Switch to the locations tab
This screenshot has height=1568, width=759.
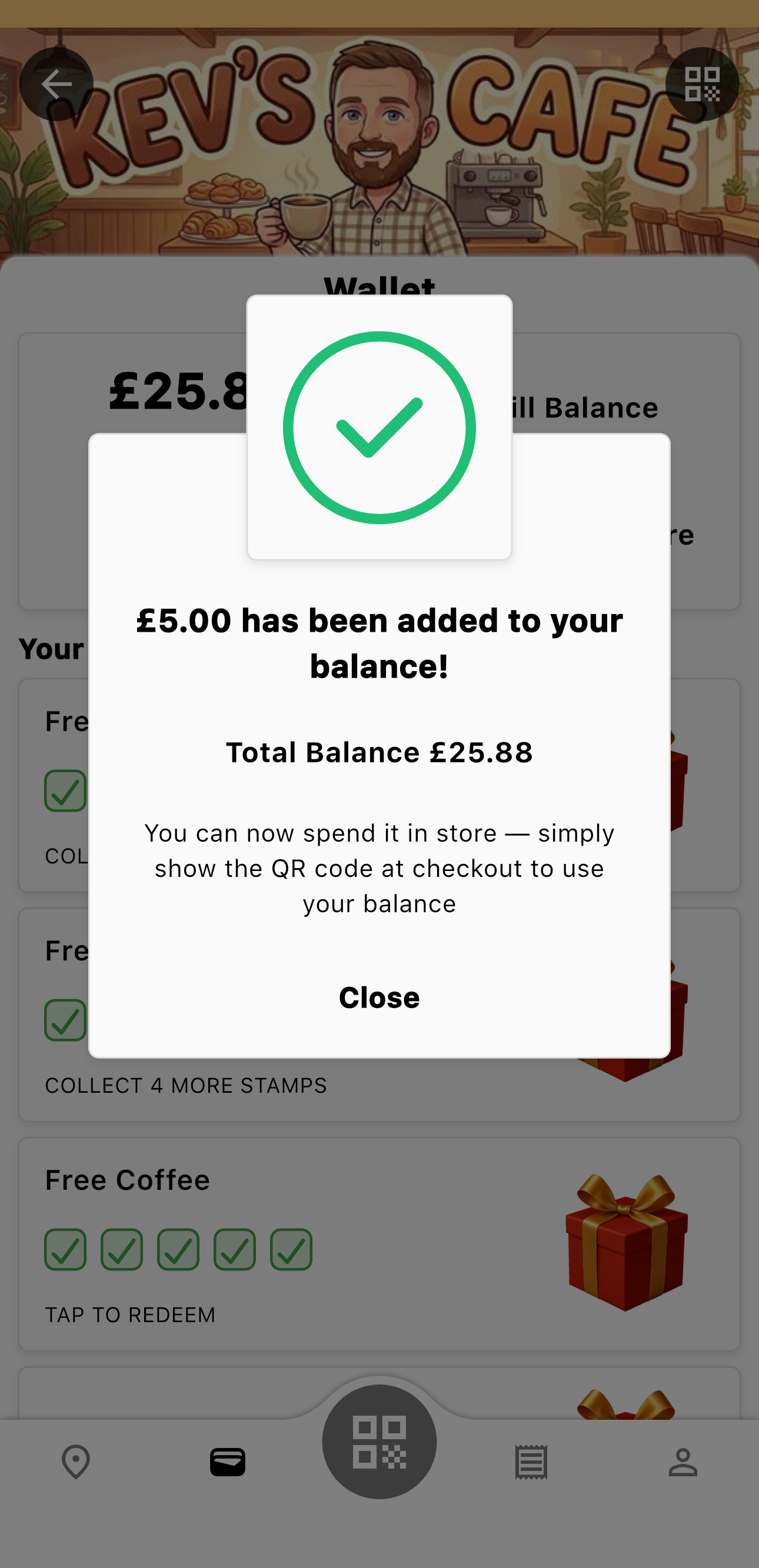[76, 1462]
